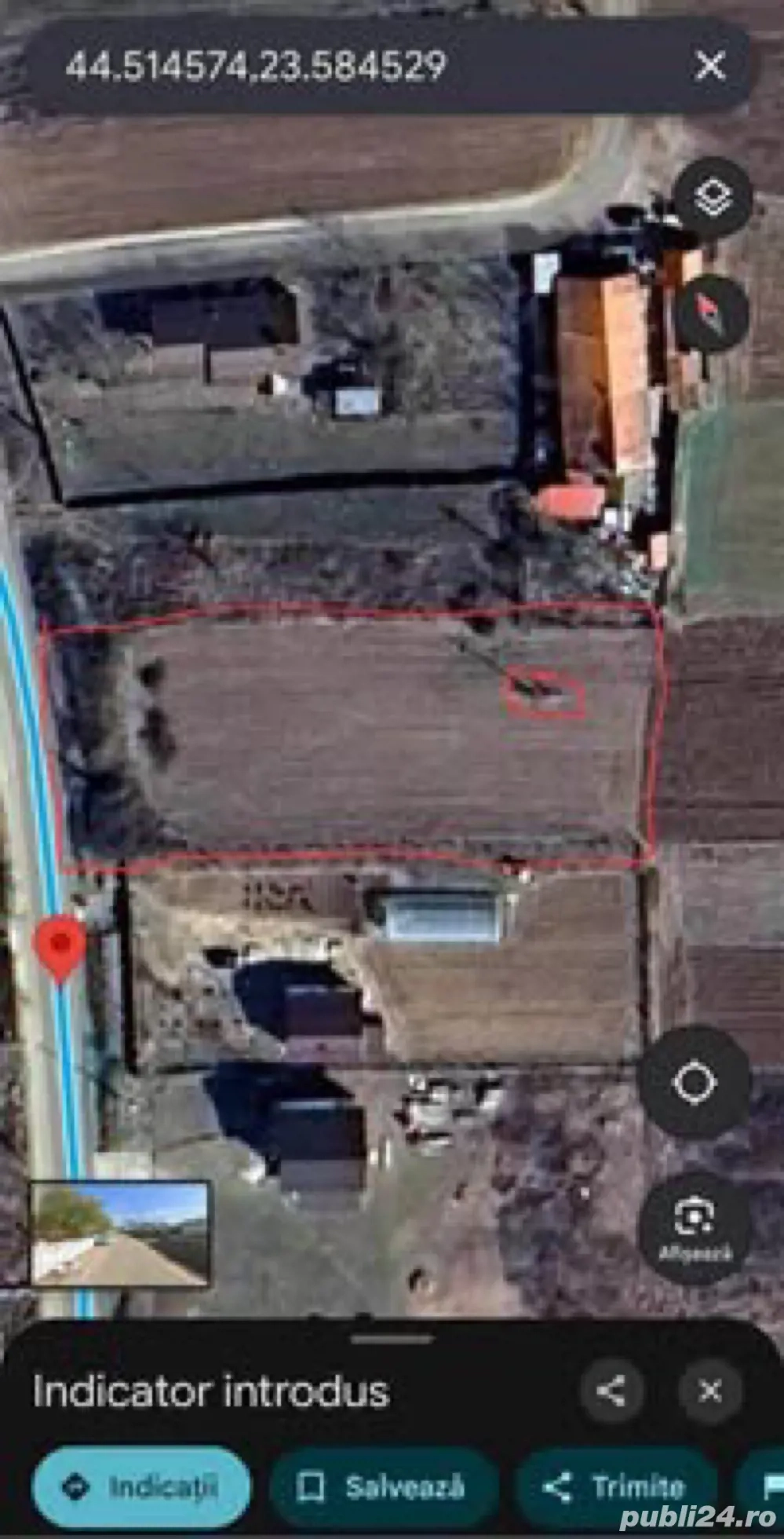The image size is (784, 1539).
Task: Open the map layers selector
Action: (x=713, y=198)
